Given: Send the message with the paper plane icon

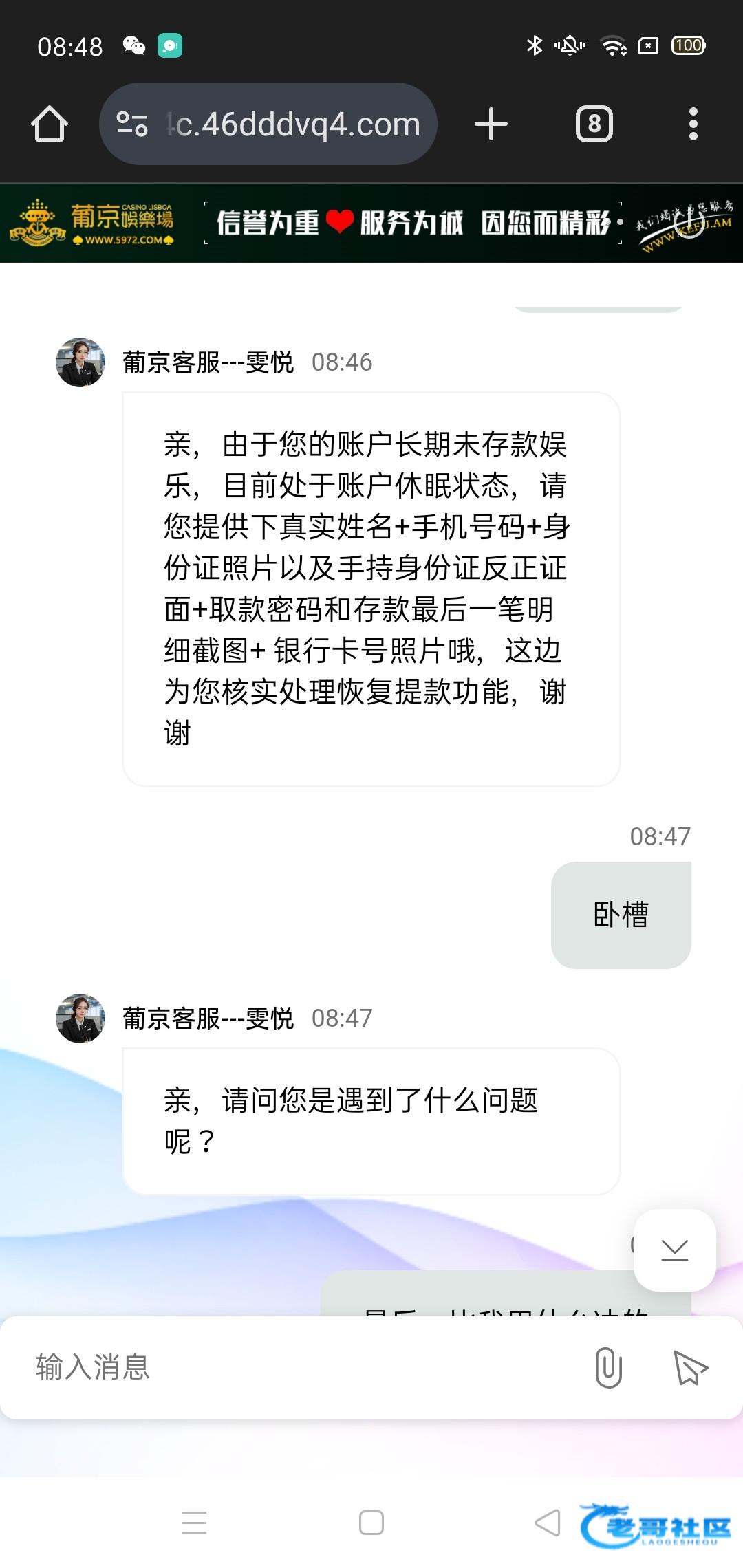Looking at the screenshot, I should (x=690, y=1366).
